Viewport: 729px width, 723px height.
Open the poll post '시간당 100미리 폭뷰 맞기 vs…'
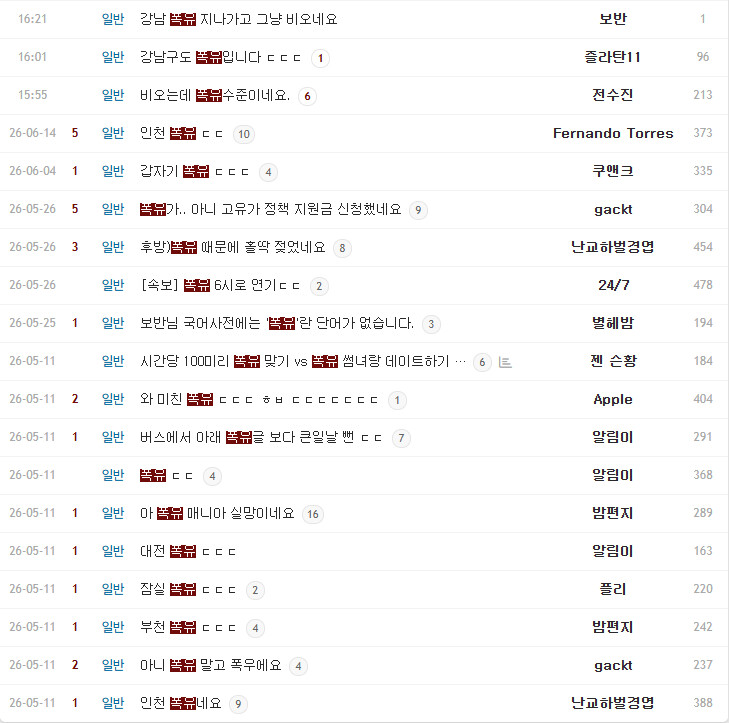coord(303,361)
